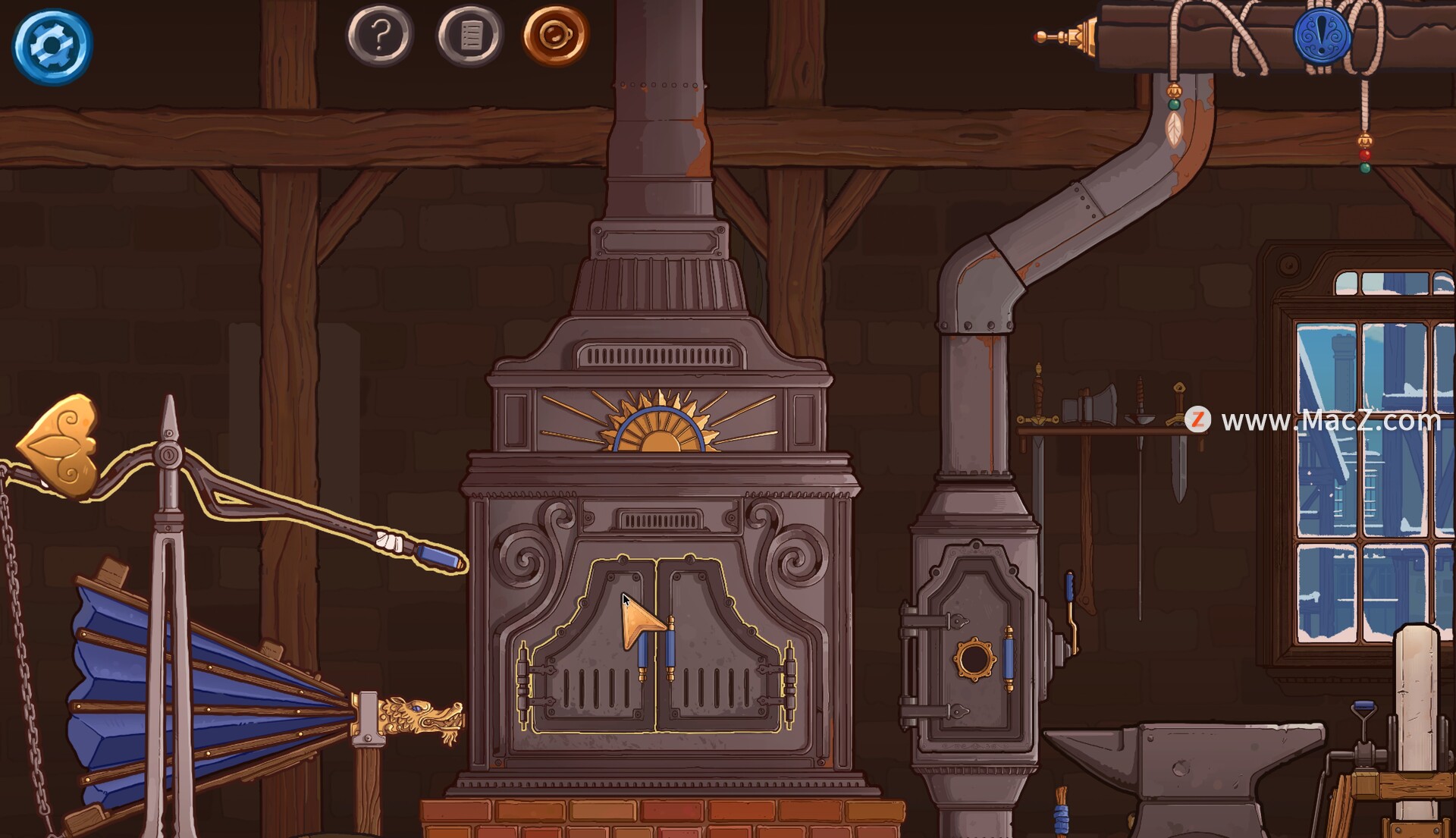Open the blue gear settings menu
The image size is (1456, 838).
pyautogui.click(x=52, y=46)
